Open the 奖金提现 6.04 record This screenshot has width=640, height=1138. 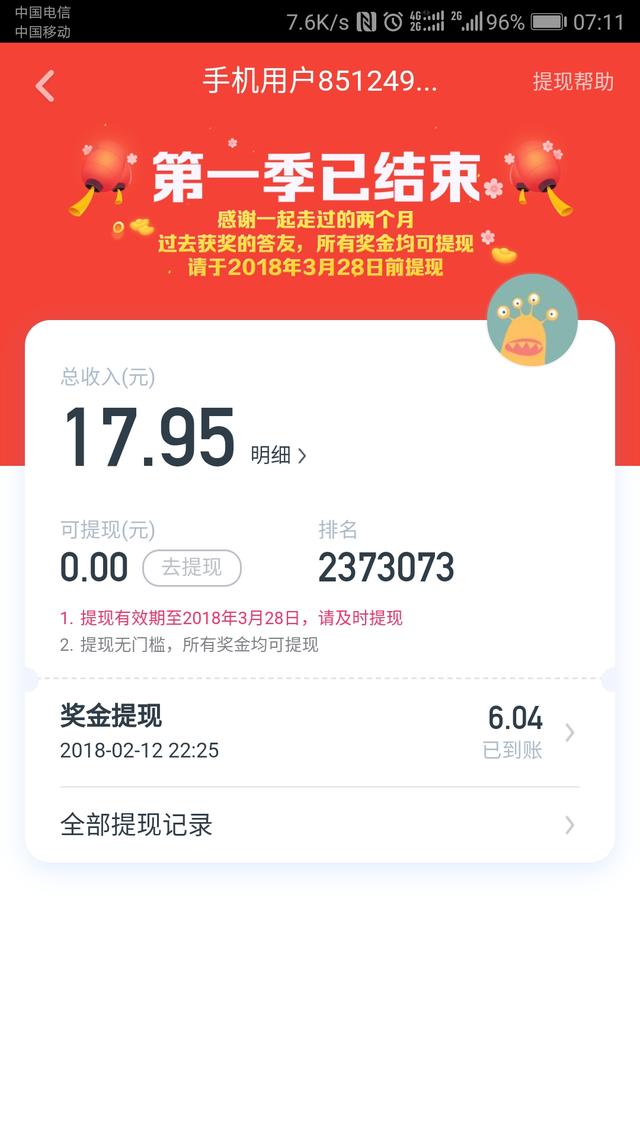[320, 733]
